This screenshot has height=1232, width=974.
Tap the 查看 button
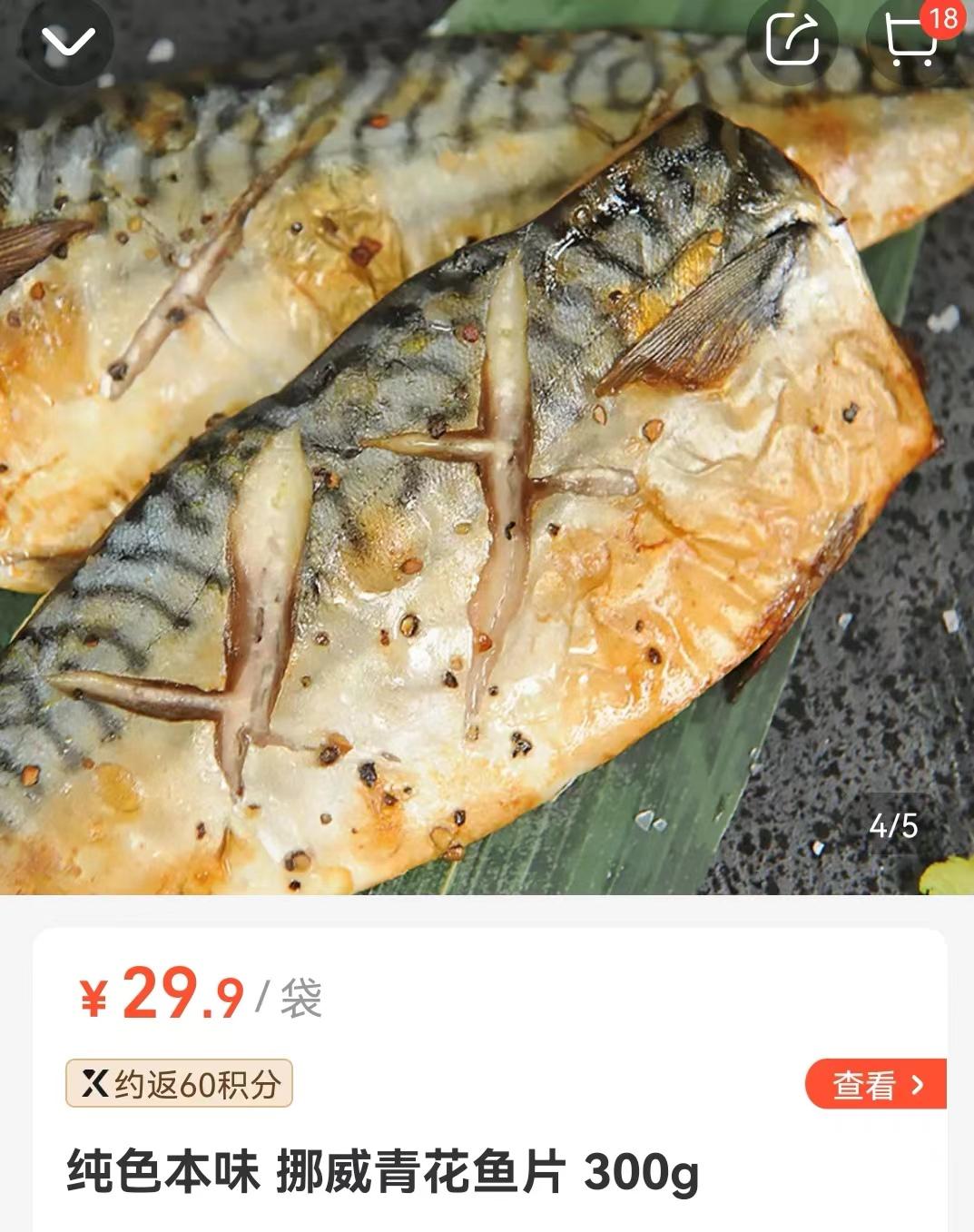875,1084
